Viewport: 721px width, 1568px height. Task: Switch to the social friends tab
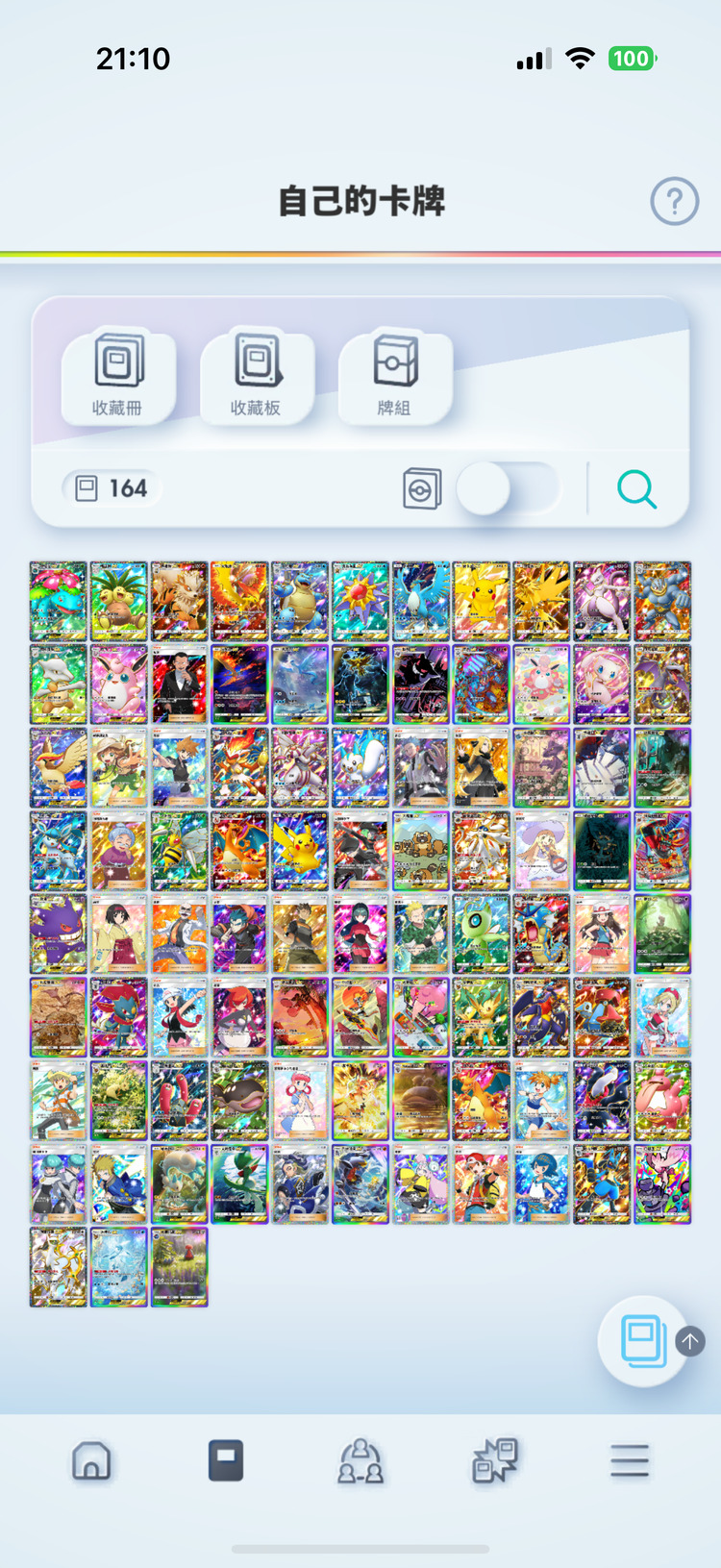[x=360, y=1460]
